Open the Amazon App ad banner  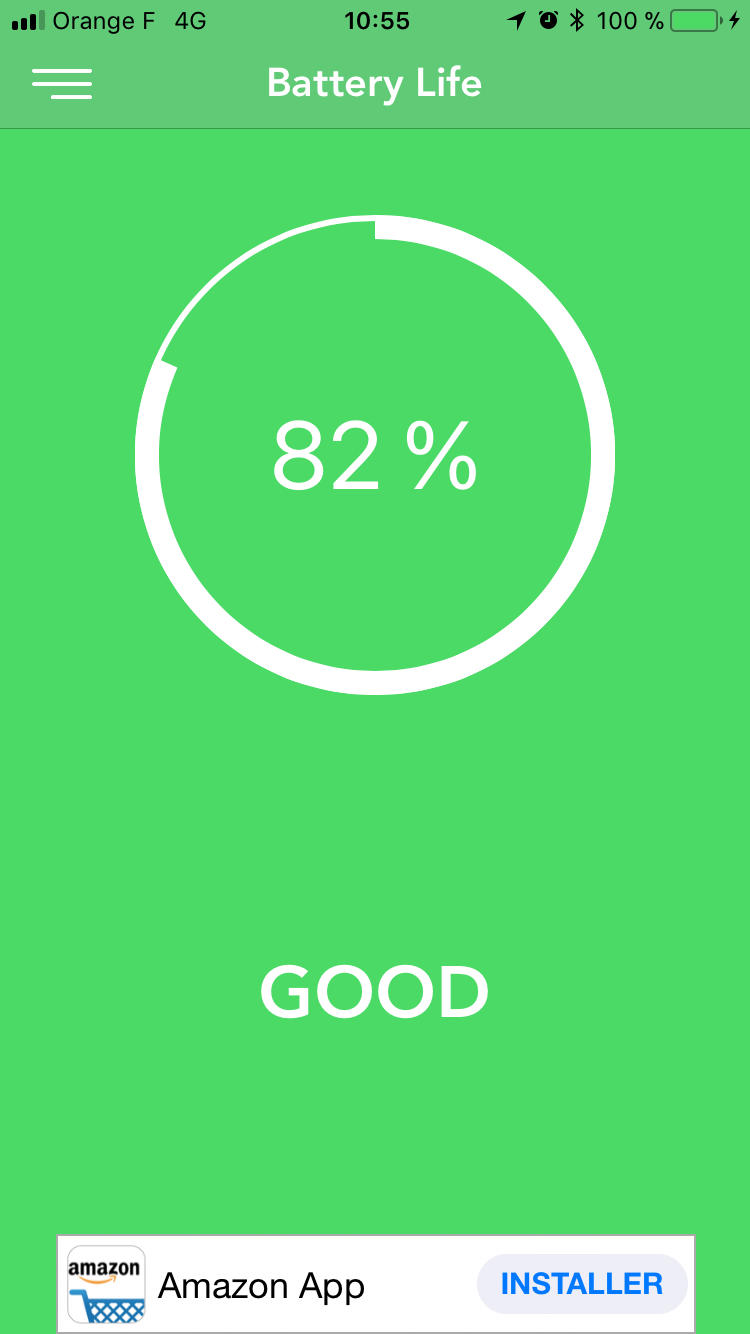pos(375,1284)
